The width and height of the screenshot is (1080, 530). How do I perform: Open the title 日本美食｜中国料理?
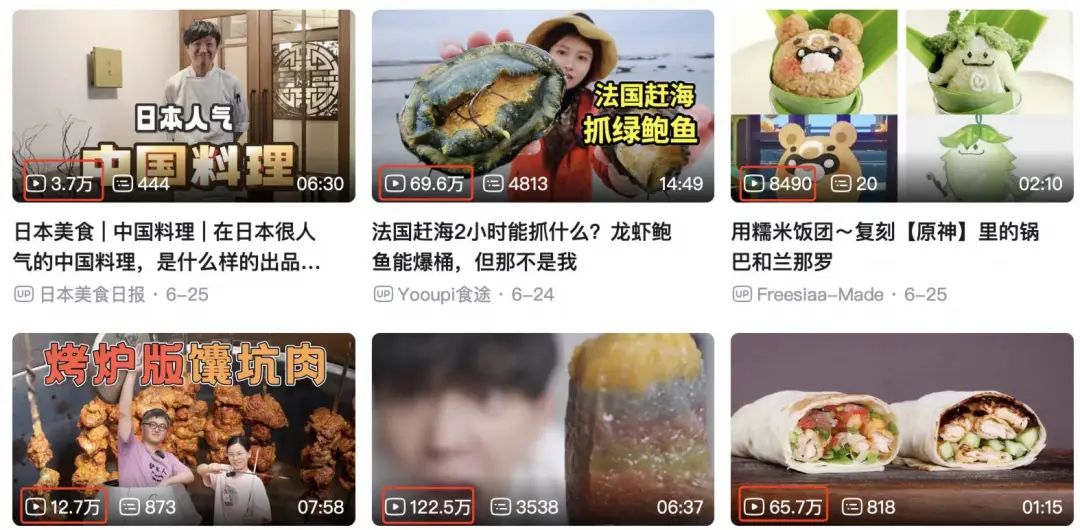[x=167, y=247]
